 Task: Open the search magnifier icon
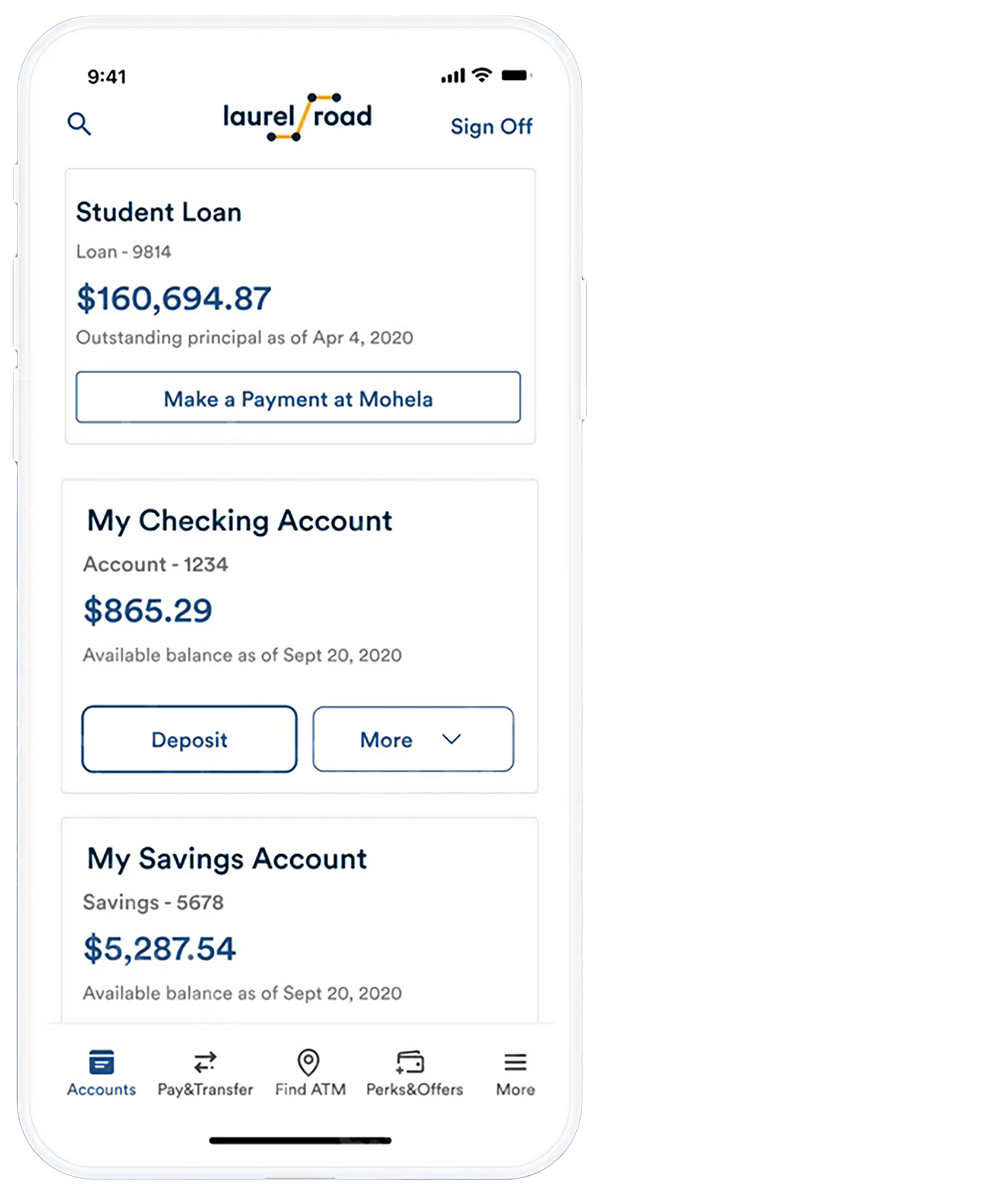tap(79, 124)
